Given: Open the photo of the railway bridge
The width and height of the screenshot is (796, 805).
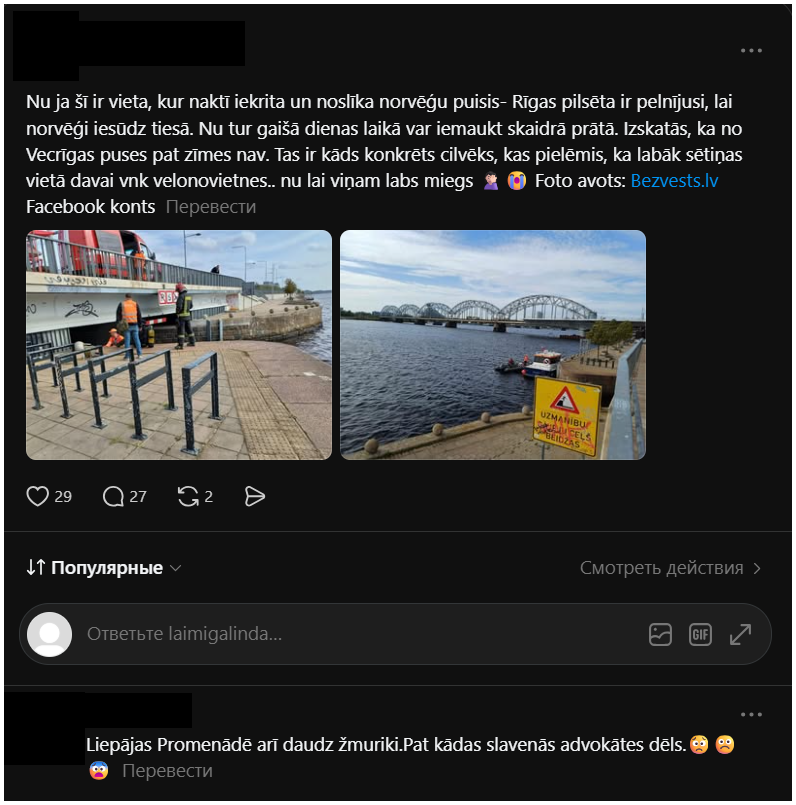Looking at the screenshot, I should coord(492,344).
